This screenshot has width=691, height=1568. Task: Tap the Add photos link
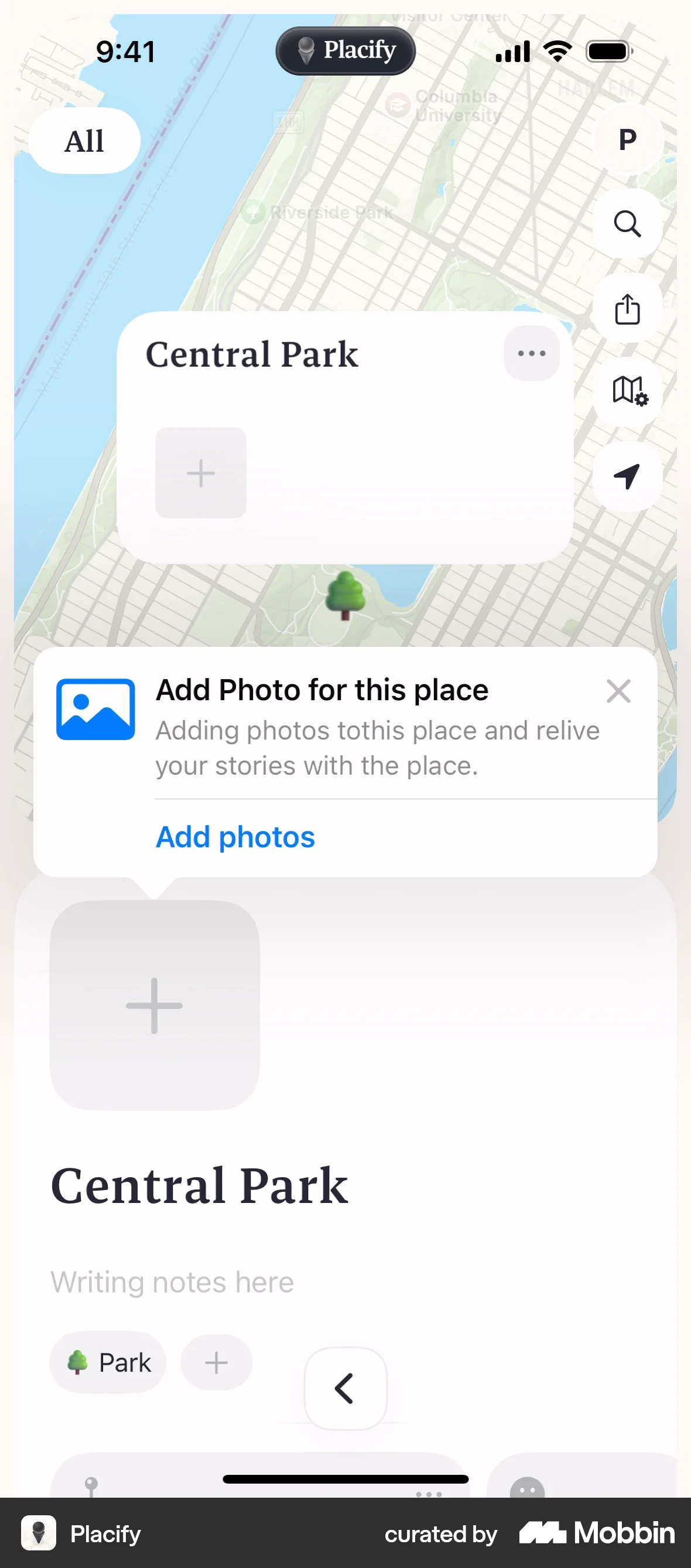tap(235, 837)
